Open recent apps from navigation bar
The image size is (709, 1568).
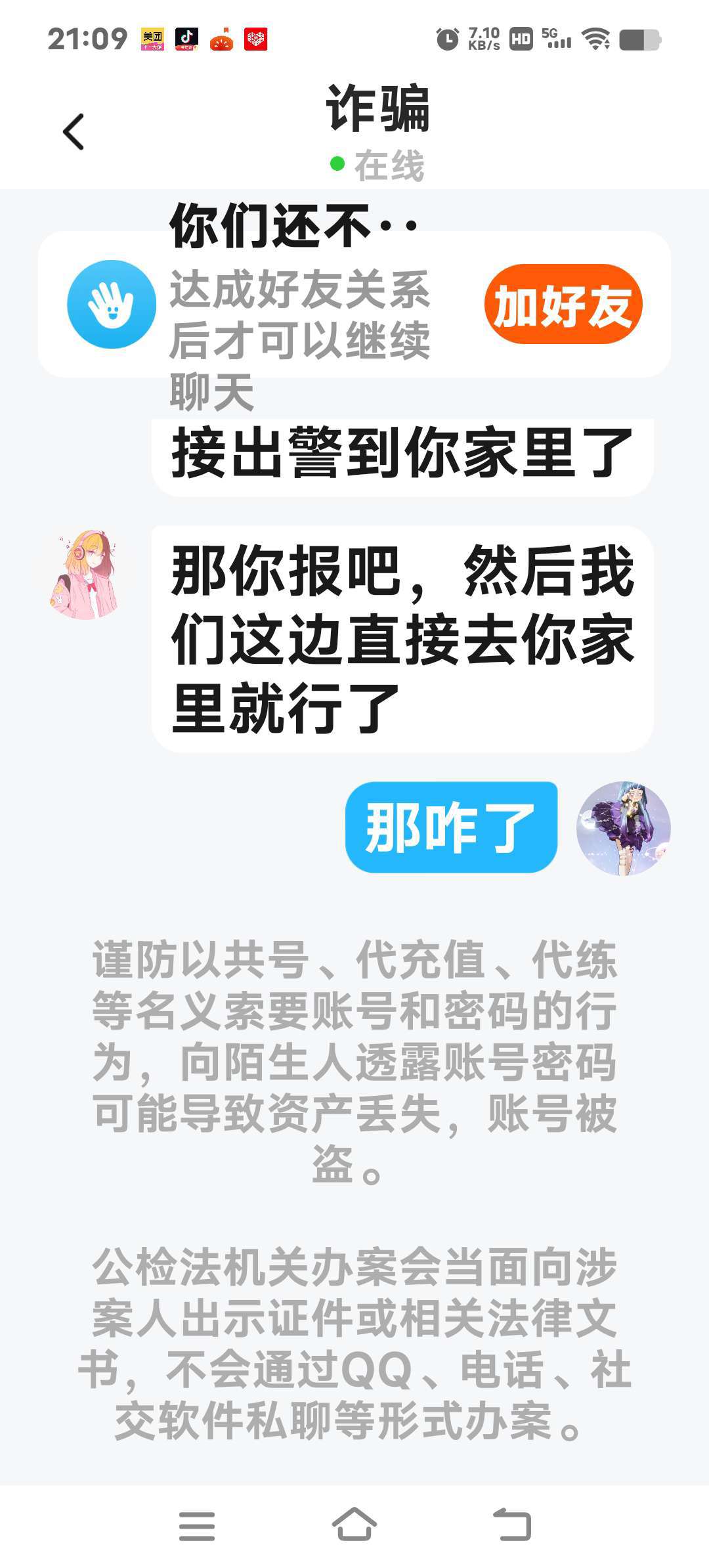197,1525
